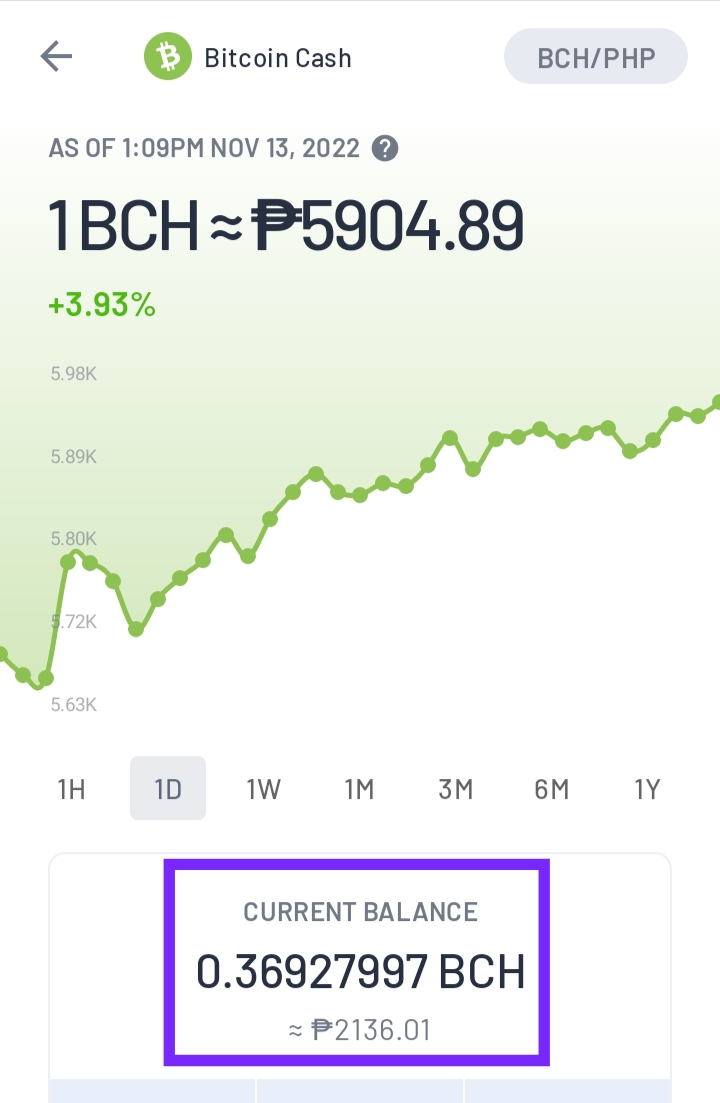Select the 1D chart range
The image size is (720, 1103).
(168, 789)
